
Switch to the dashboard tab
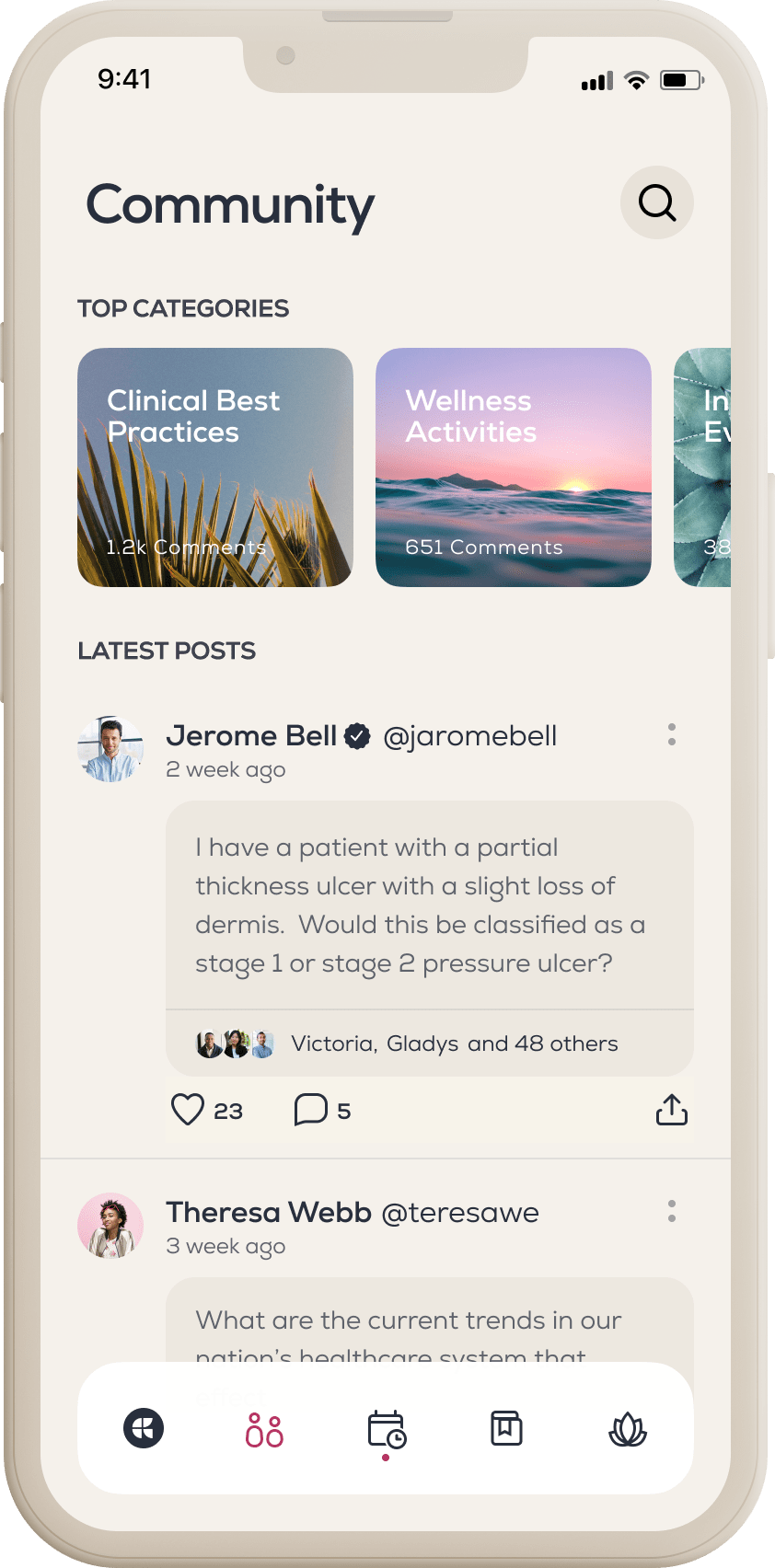coord(144,1428)
